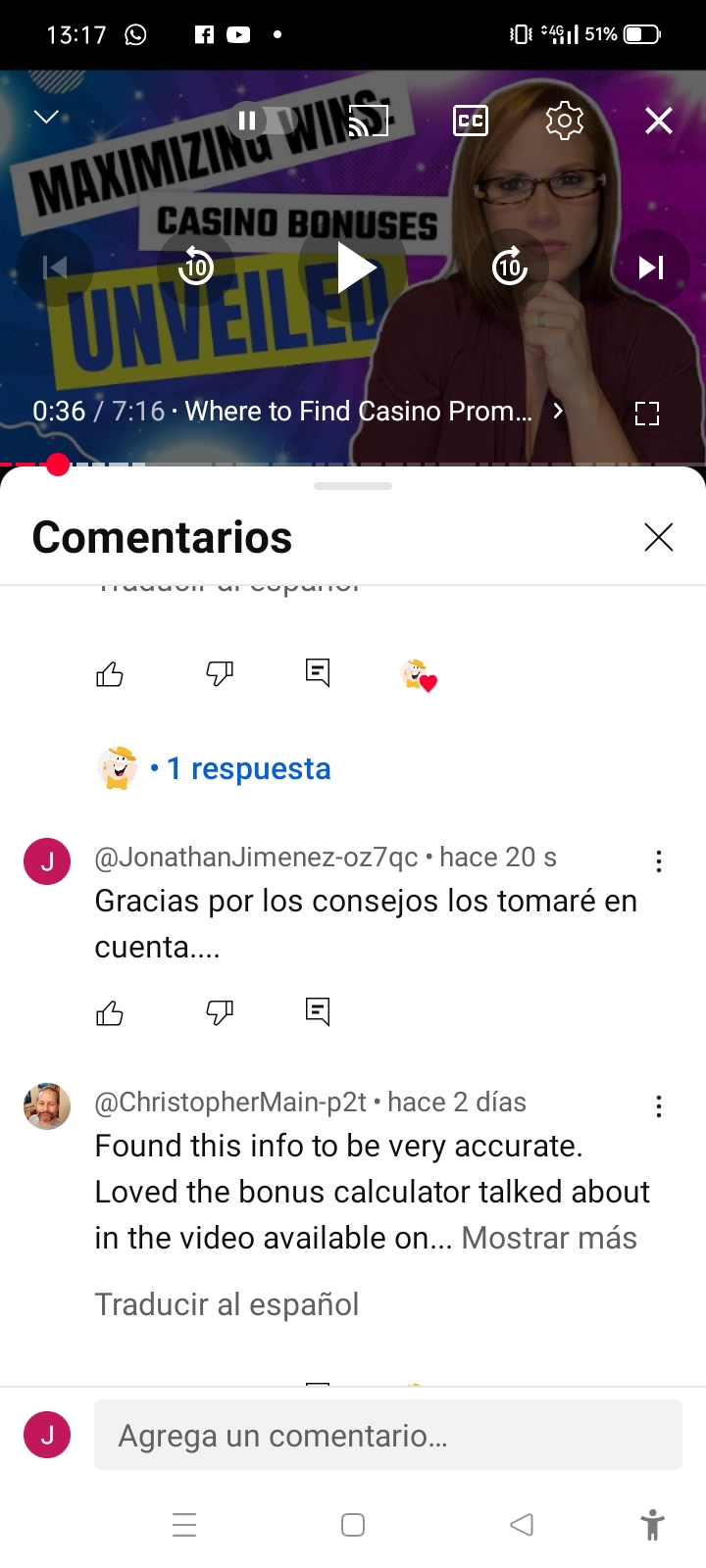
Task: Play the paused video
Action: click(355, 268)
